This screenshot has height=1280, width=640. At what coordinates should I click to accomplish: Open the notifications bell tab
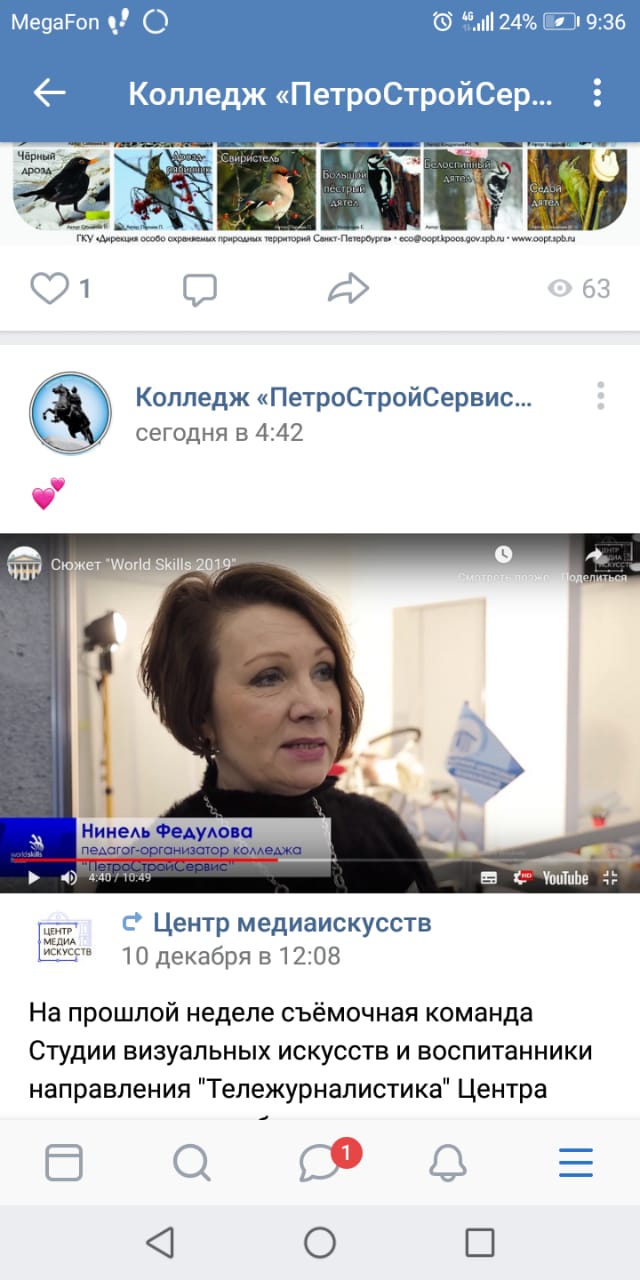(x=448, y=1162)
